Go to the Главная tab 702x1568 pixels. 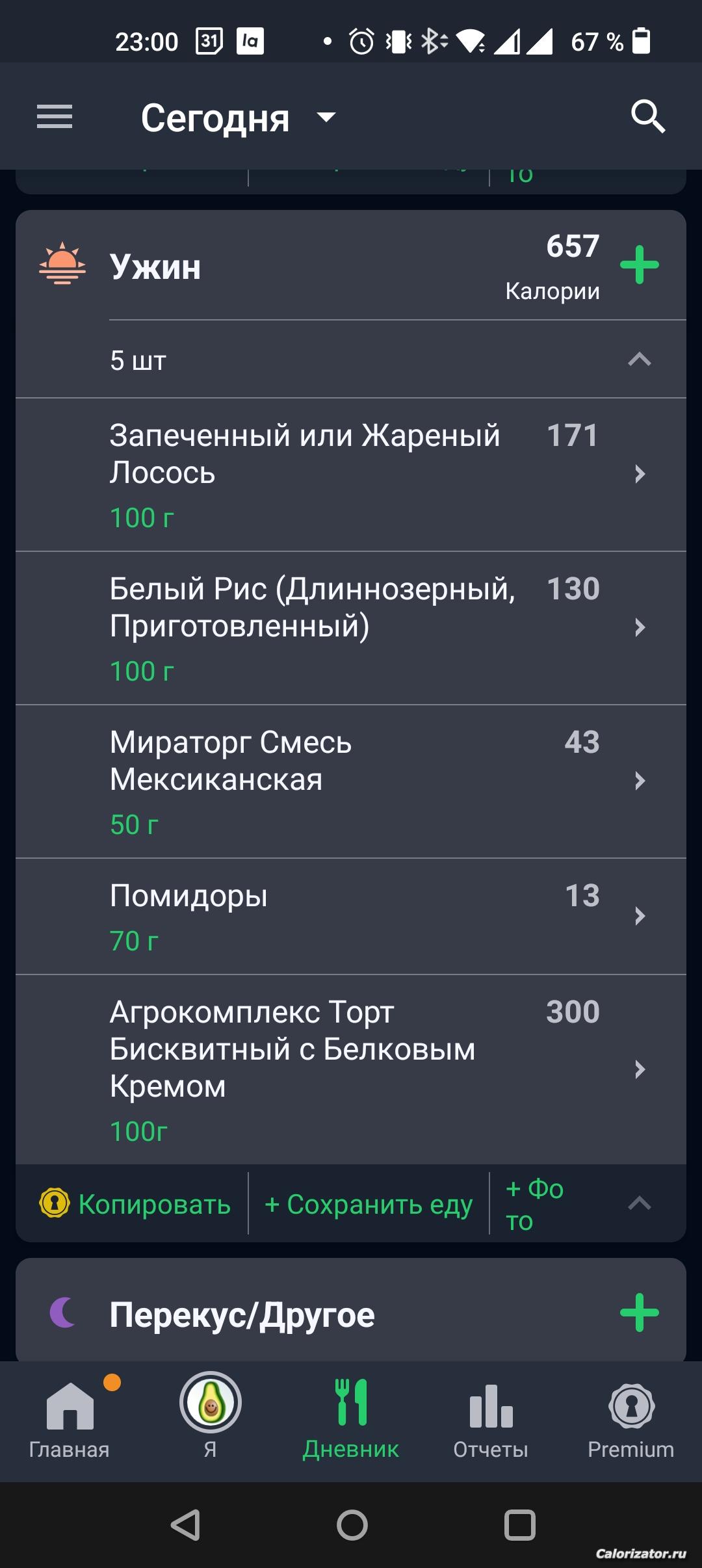click(70, 1422)
